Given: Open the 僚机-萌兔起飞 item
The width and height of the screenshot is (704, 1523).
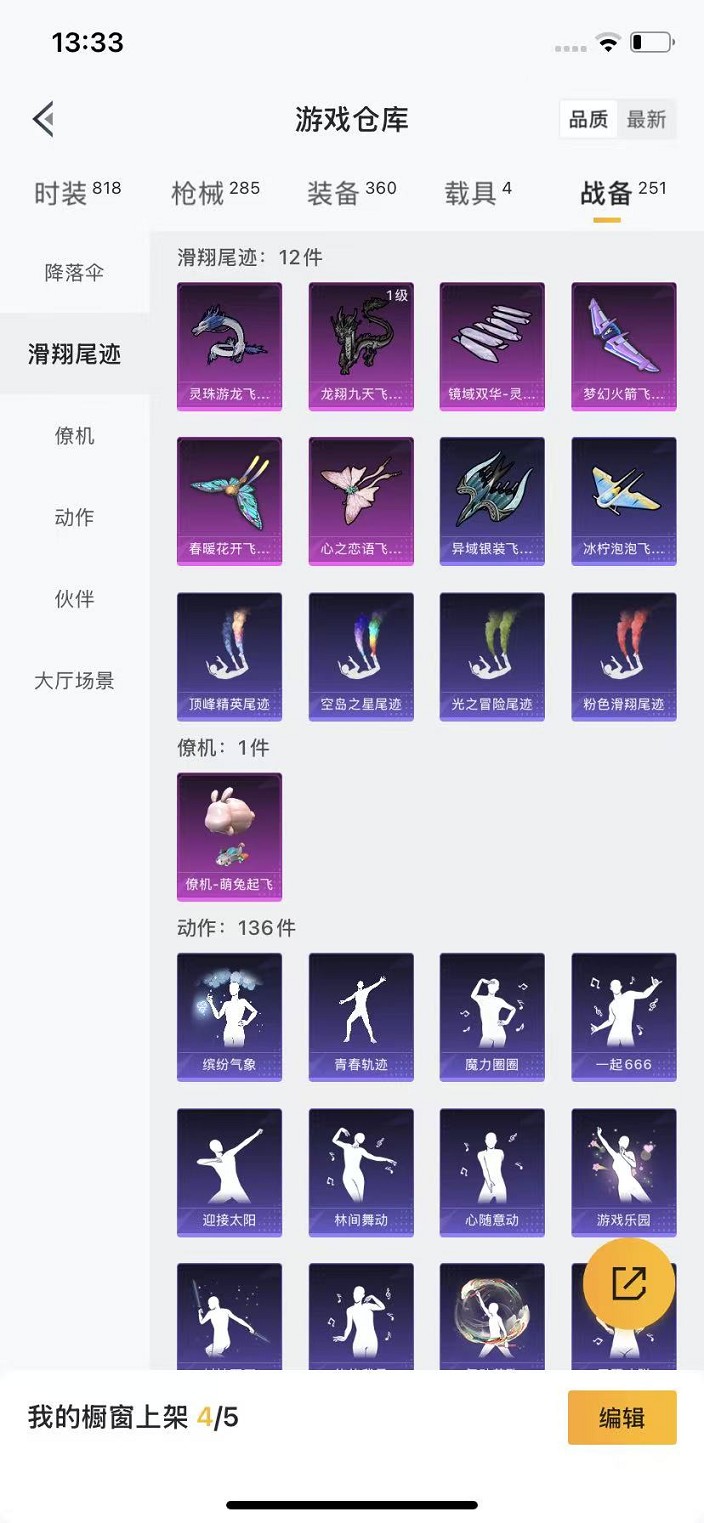Looking at the screenshot, I should pos(229,836).
